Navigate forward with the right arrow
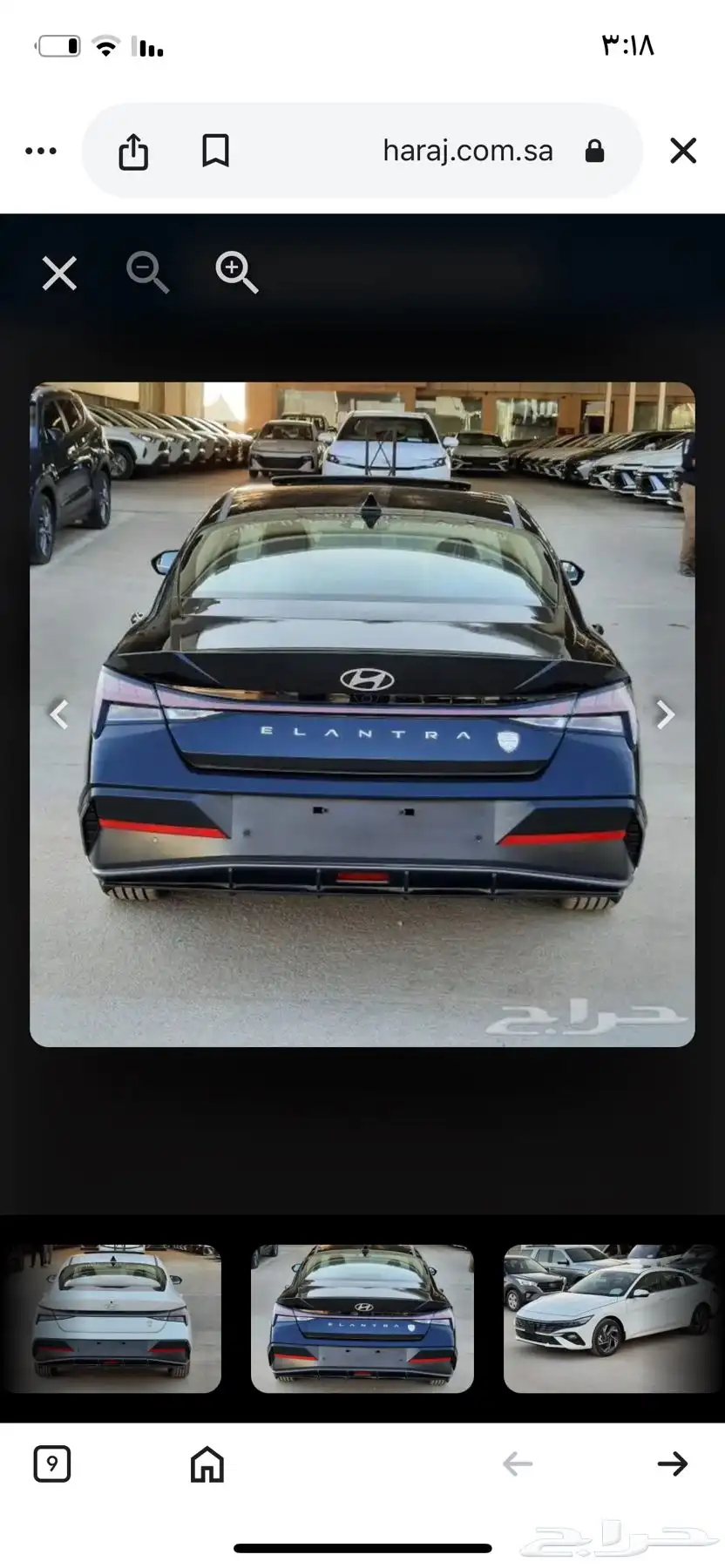Image resolution: width=725 pixels, height=1568 pixels. (x=672, y=1464)
